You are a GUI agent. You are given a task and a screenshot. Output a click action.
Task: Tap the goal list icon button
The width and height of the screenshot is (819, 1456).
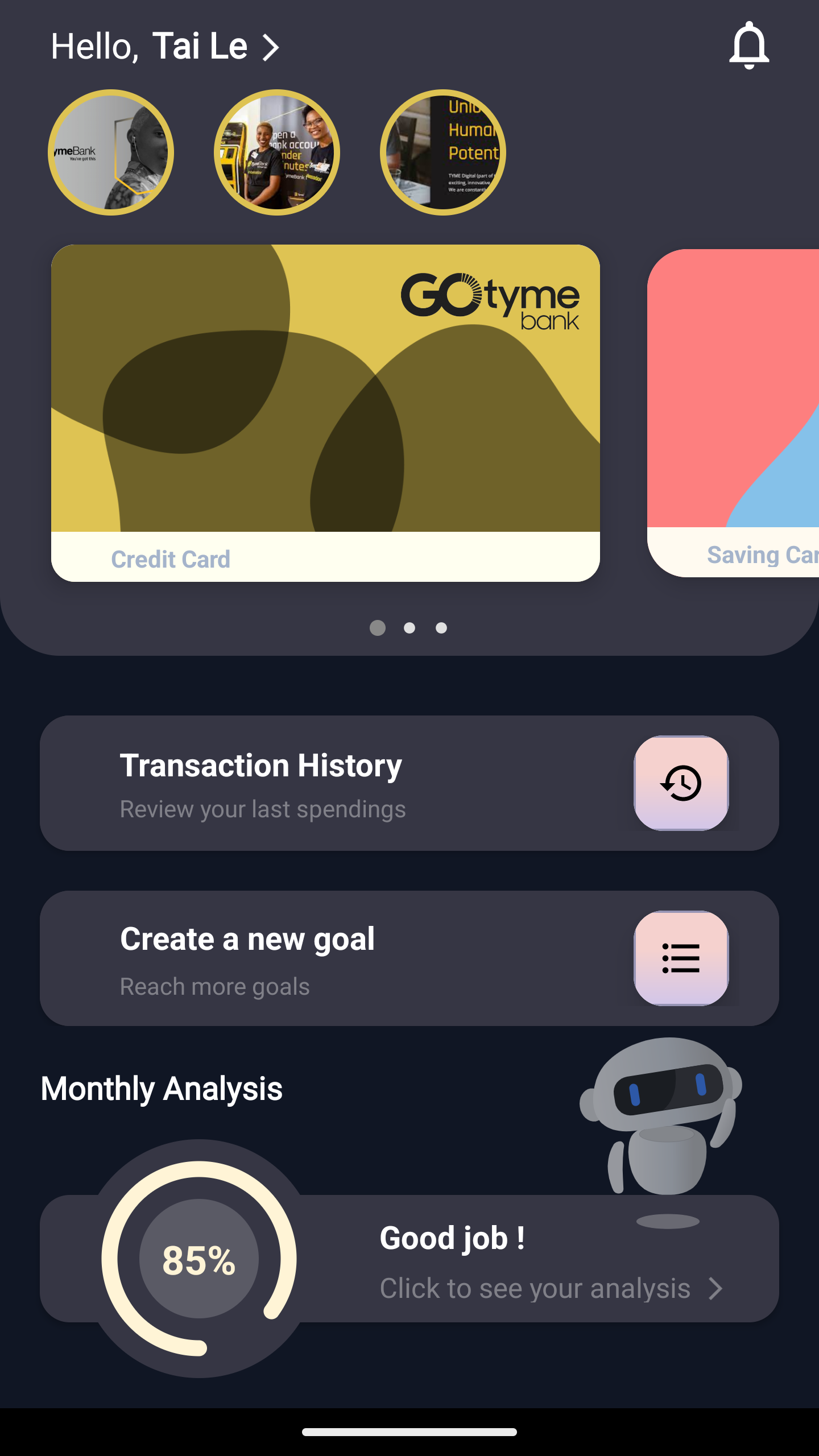(681, 958)
